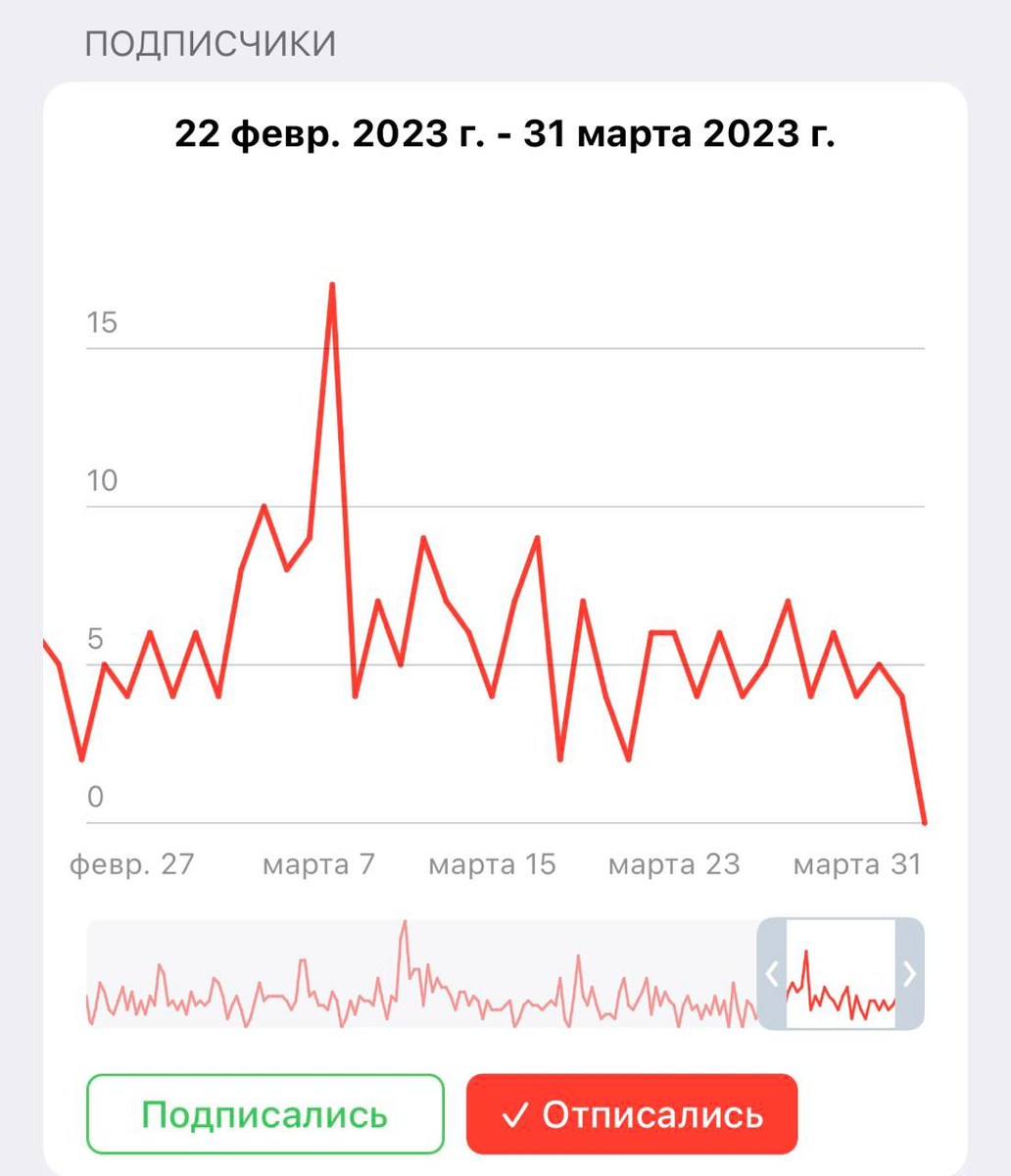Click the peak near марта 7 on the chart
This screenshot has height=1176, width=1011.
tap(332, 286)
